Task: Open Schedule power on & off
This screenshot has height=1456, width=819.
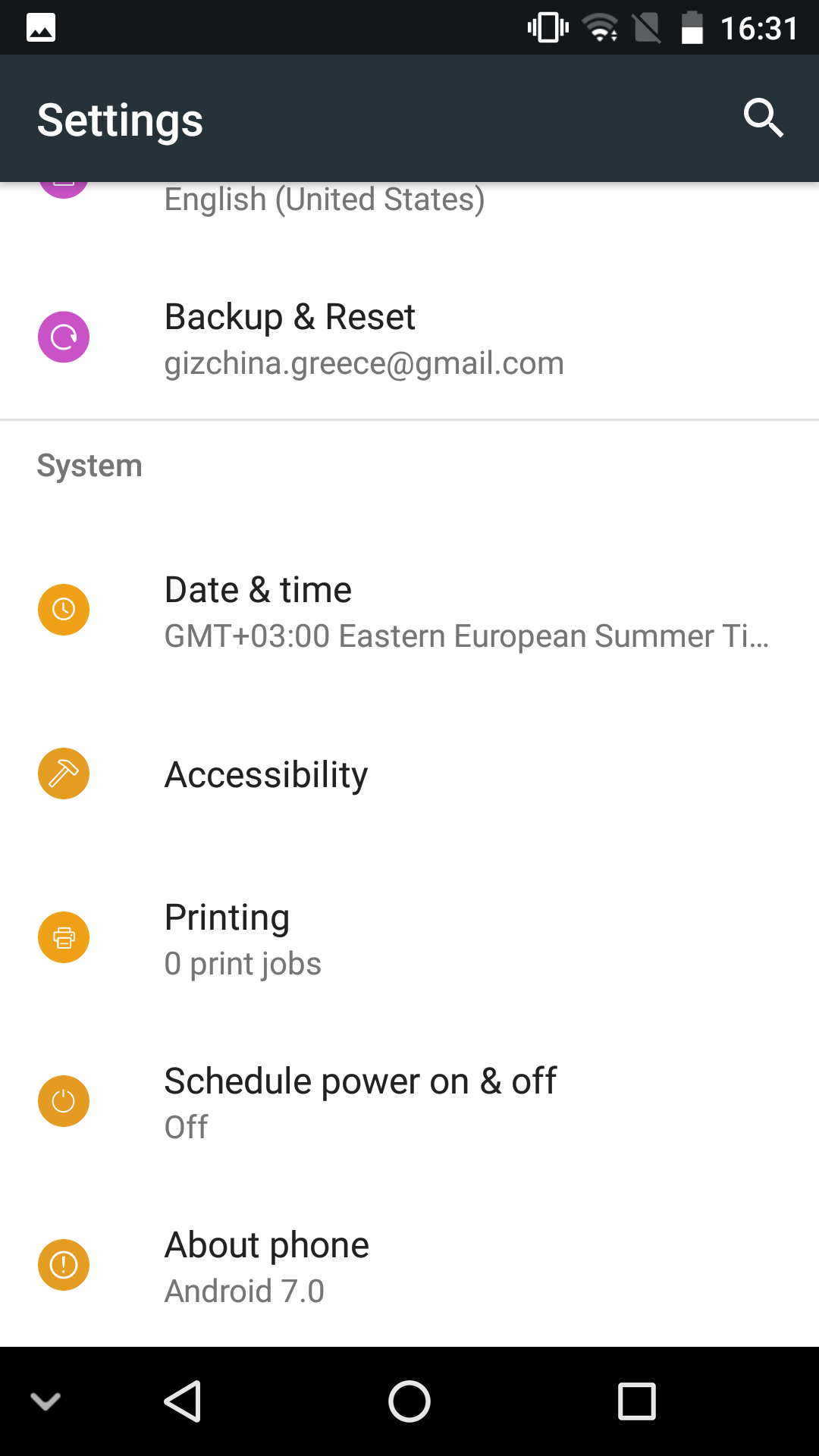Action: pos(409,1102)
